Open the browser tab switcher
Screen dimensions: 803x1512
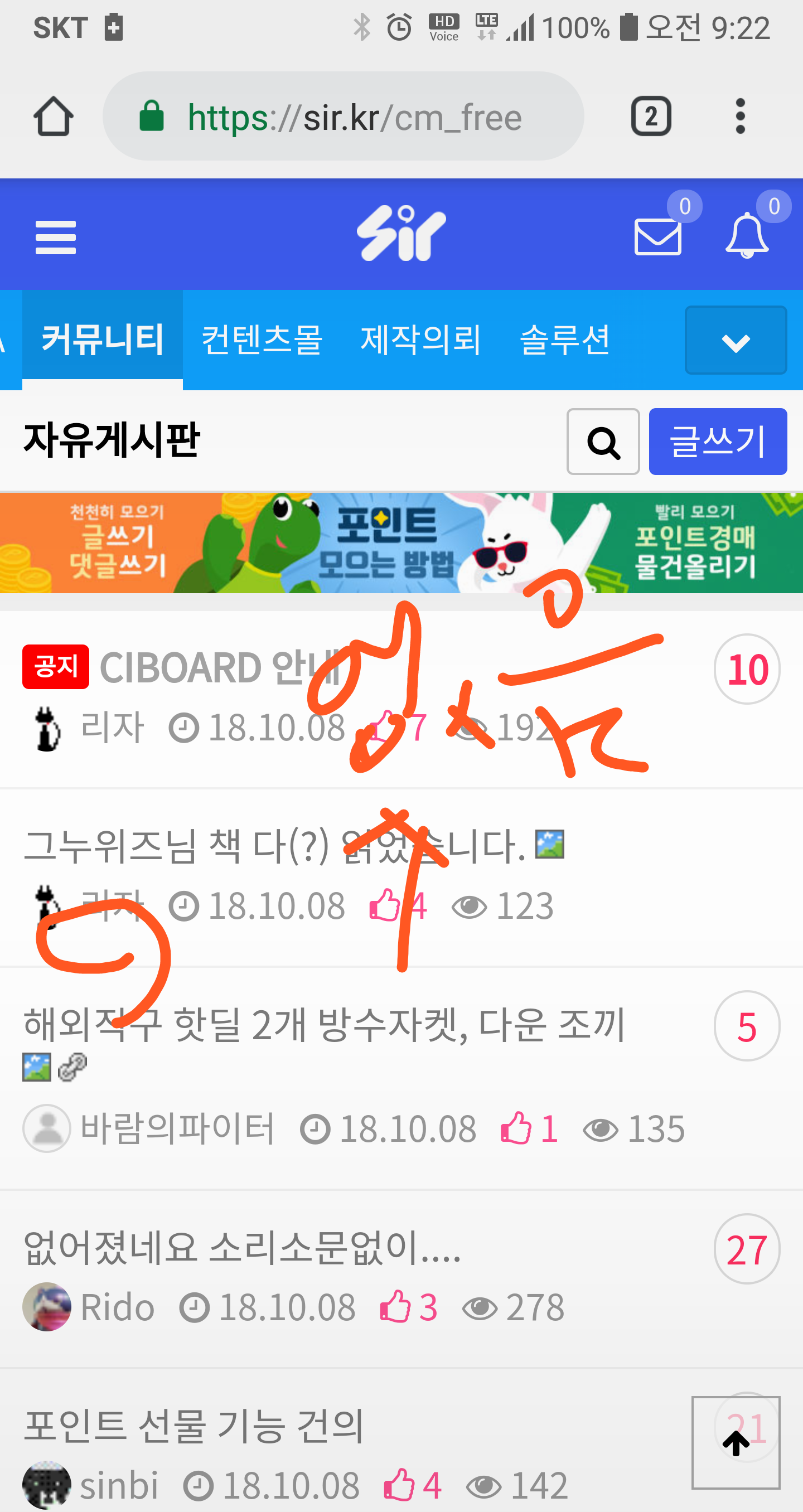click(x=650, y=116)
